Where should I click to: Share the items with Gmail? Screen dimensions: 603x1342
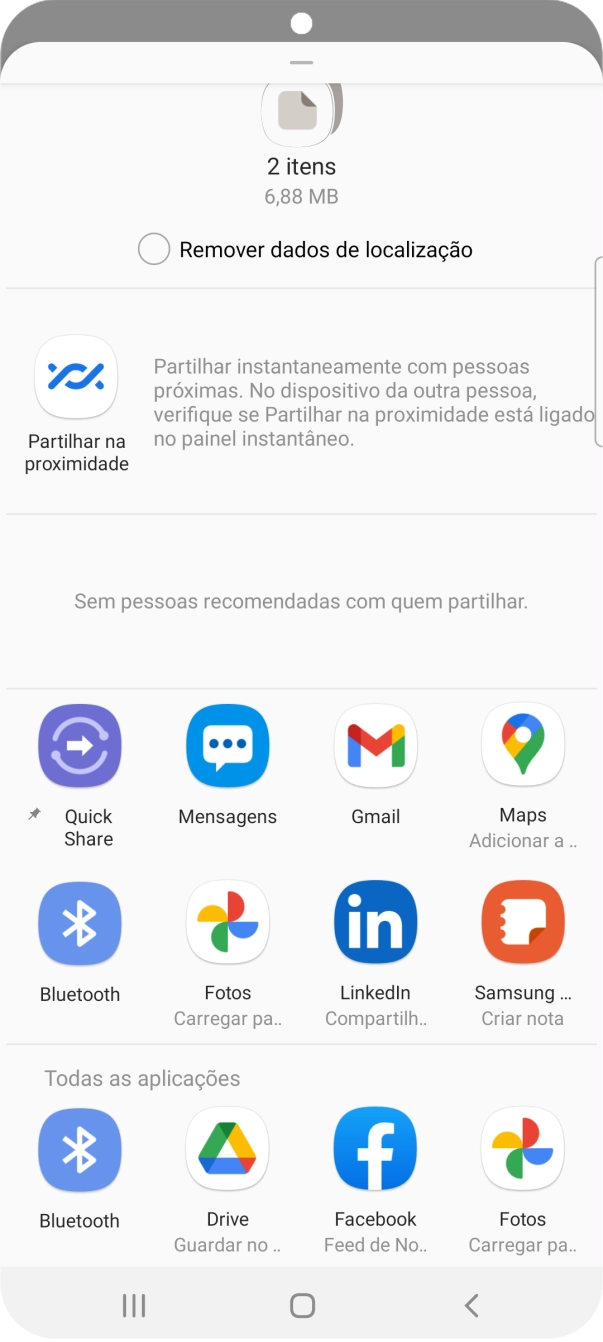[375, 746]
